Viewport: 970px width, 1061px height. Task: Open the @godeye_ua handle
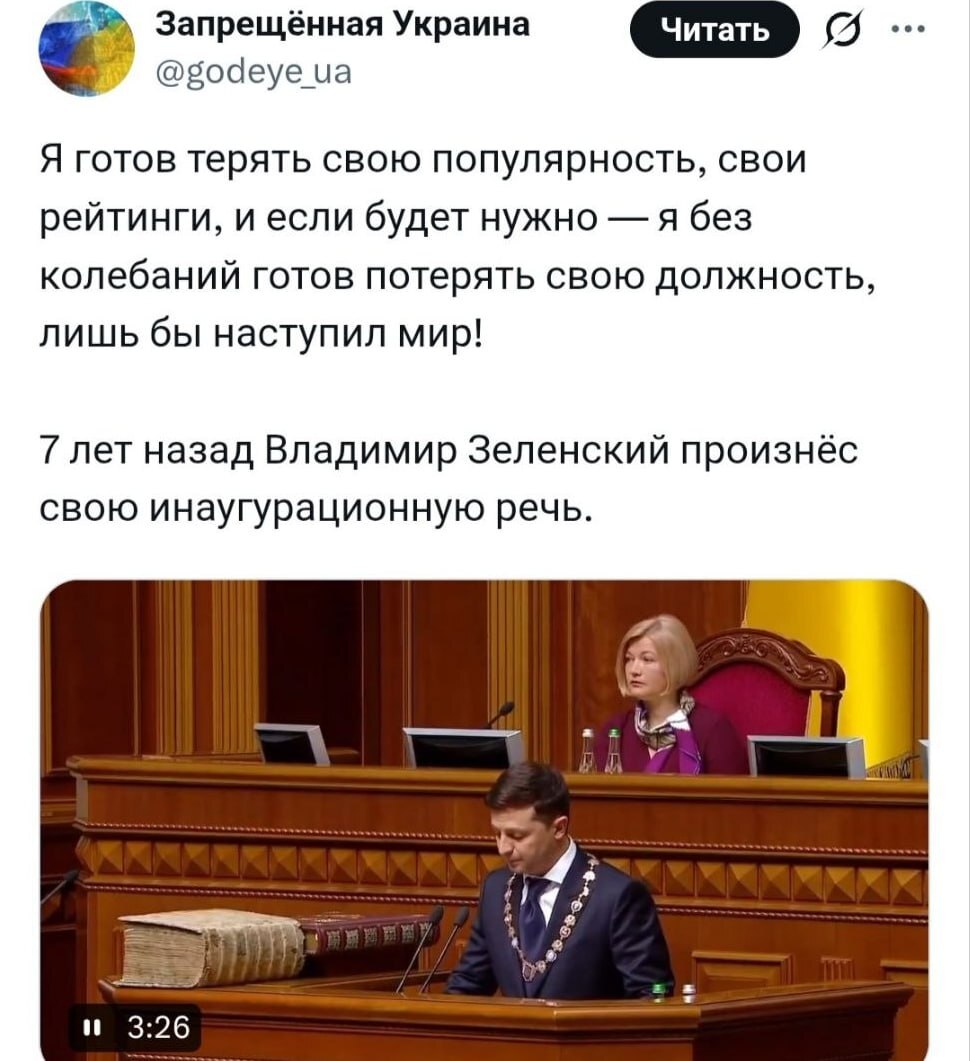coord(254,71)
